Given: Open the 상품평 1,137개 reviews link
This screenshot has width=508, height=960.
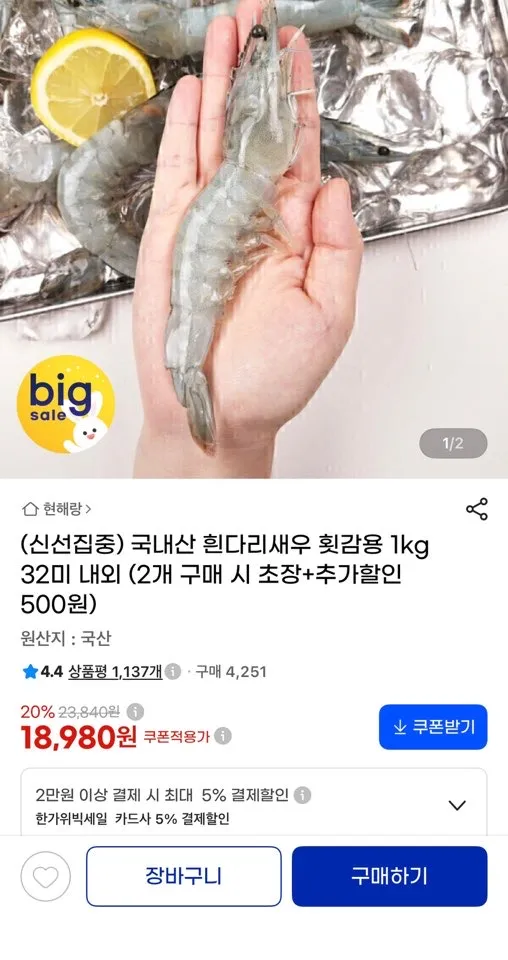Looking at the screenshot, I should (x=115, y=672).
